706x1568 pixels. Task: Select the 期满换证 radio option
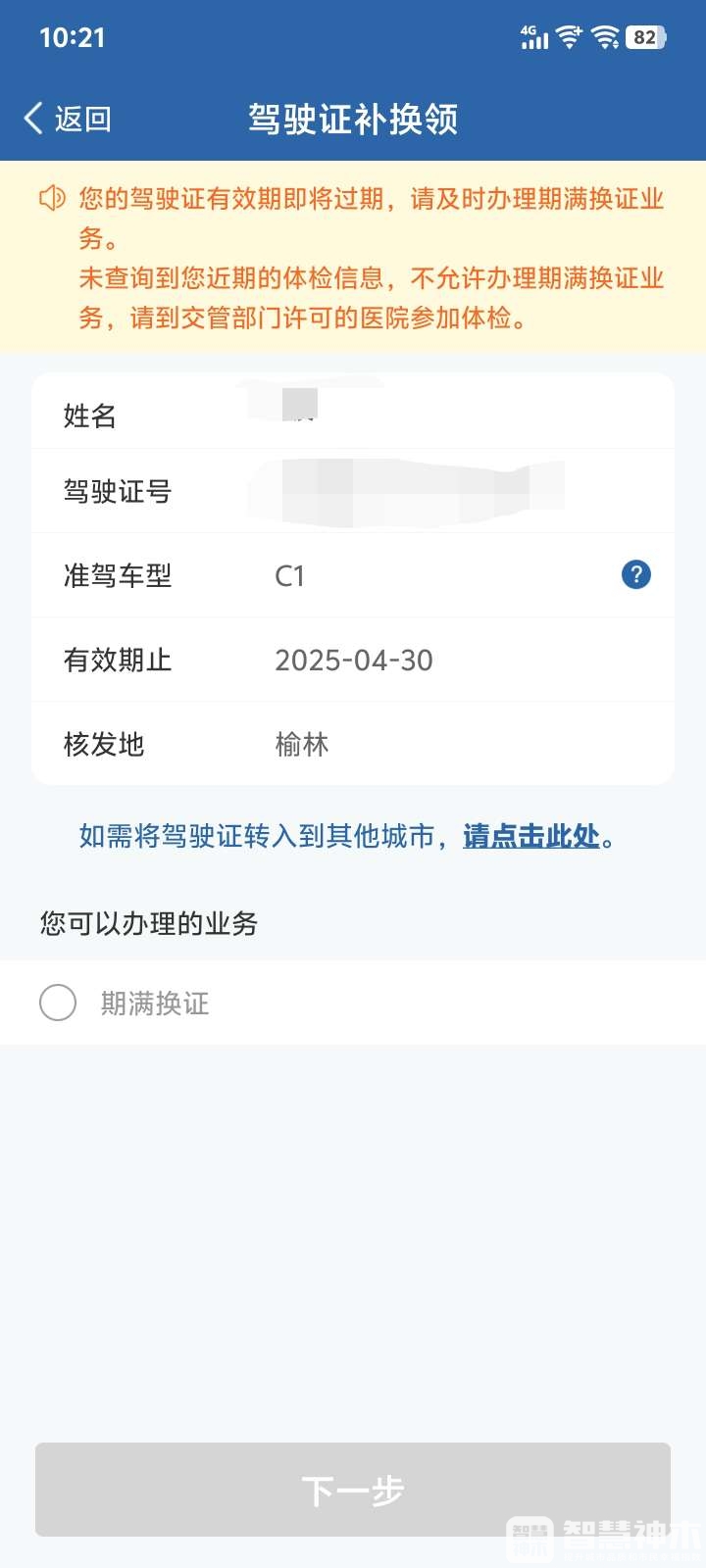coord(58,1003)
